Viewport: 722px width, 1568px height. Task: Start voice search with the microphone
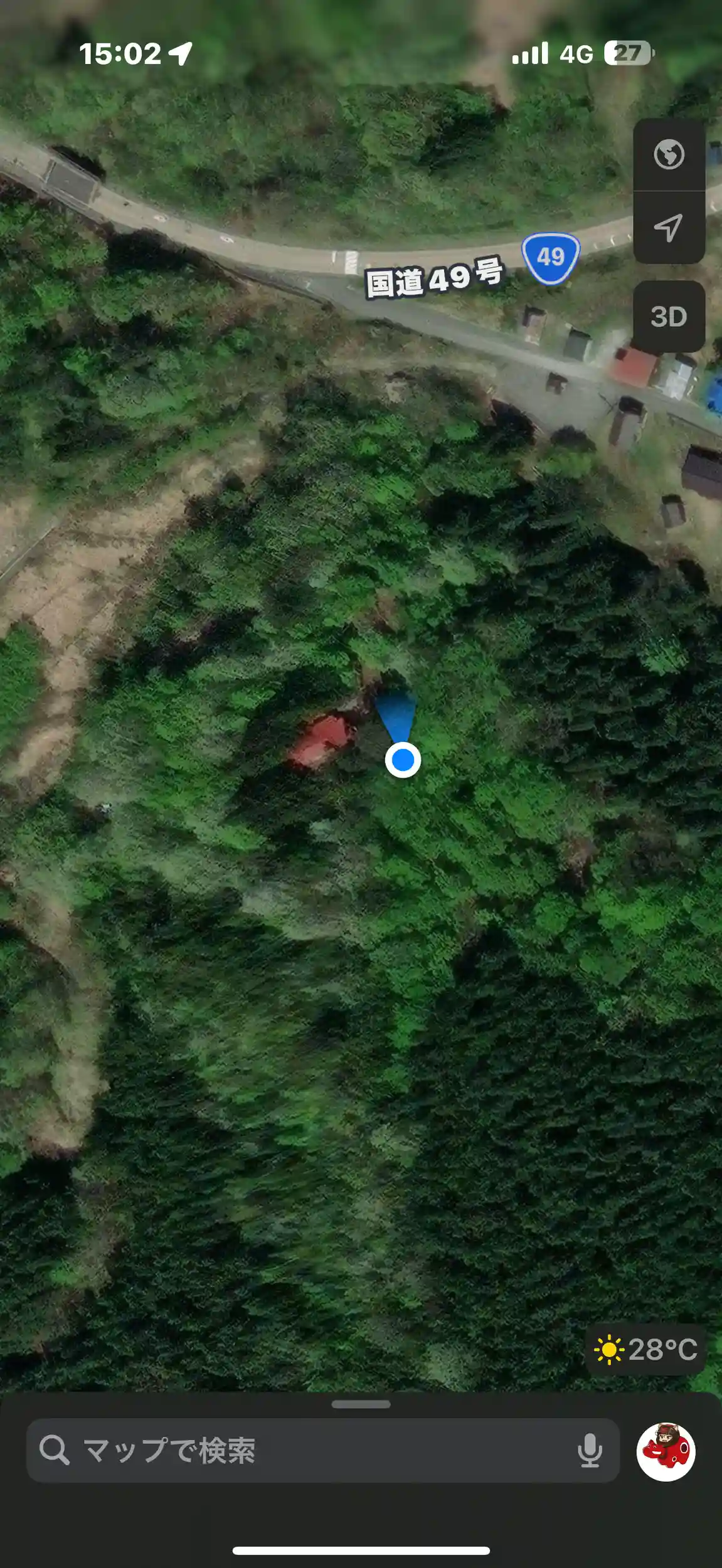[x=590, y=1451]
